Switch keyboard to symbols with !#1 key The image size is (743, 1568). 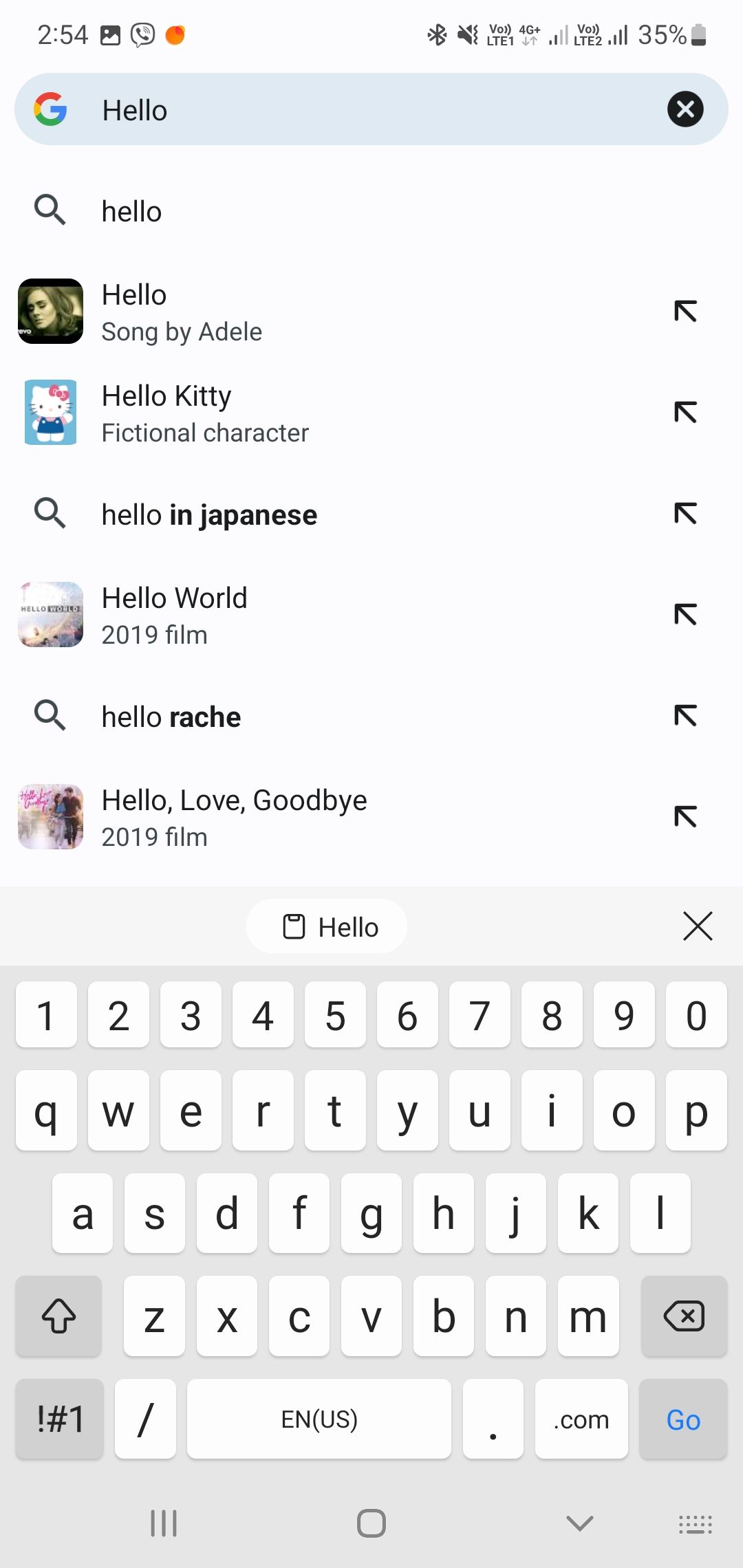click(x=60, y=1419)
